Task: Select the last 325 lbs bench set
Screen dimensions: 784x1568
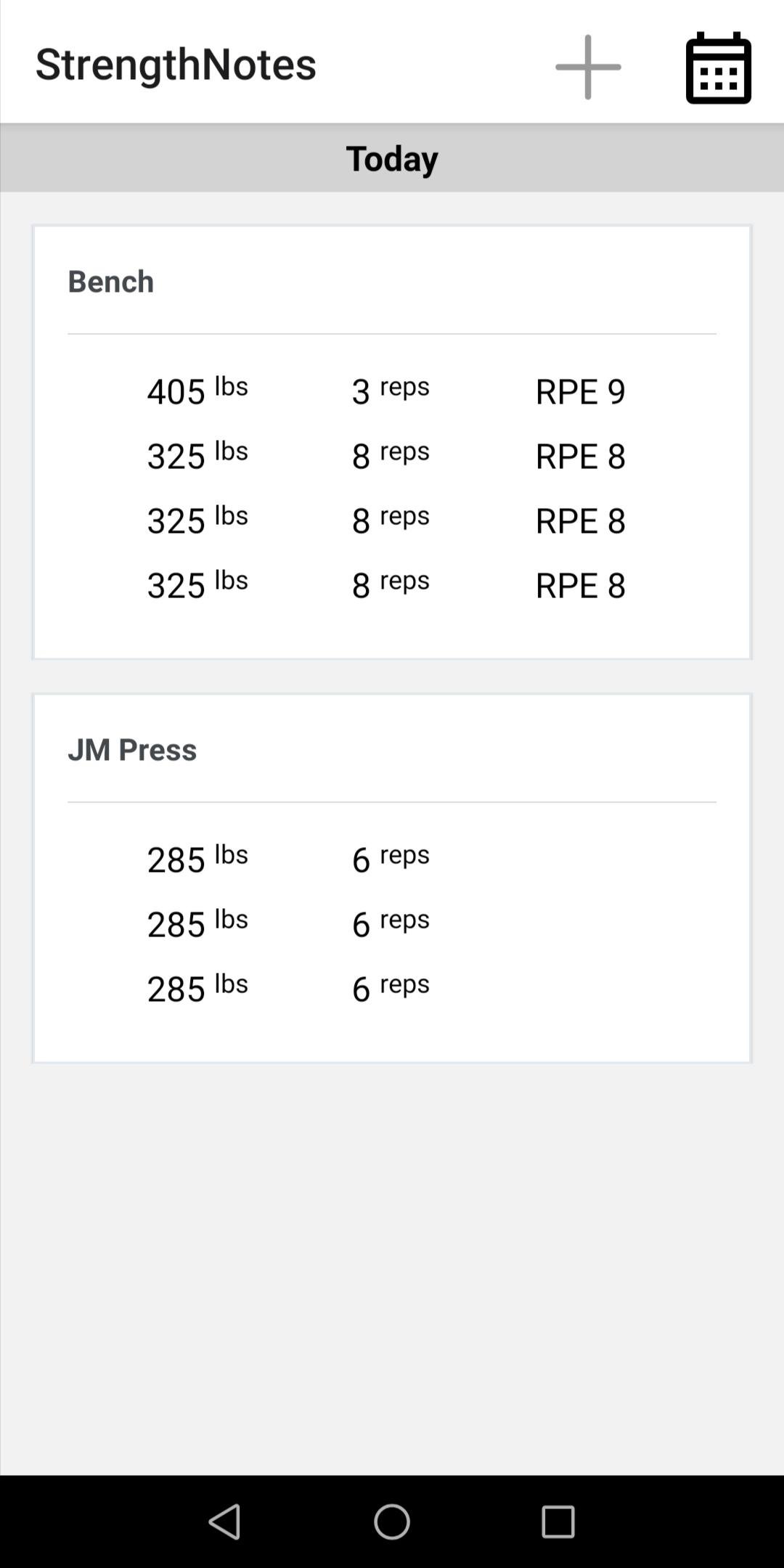Action: 196,584
